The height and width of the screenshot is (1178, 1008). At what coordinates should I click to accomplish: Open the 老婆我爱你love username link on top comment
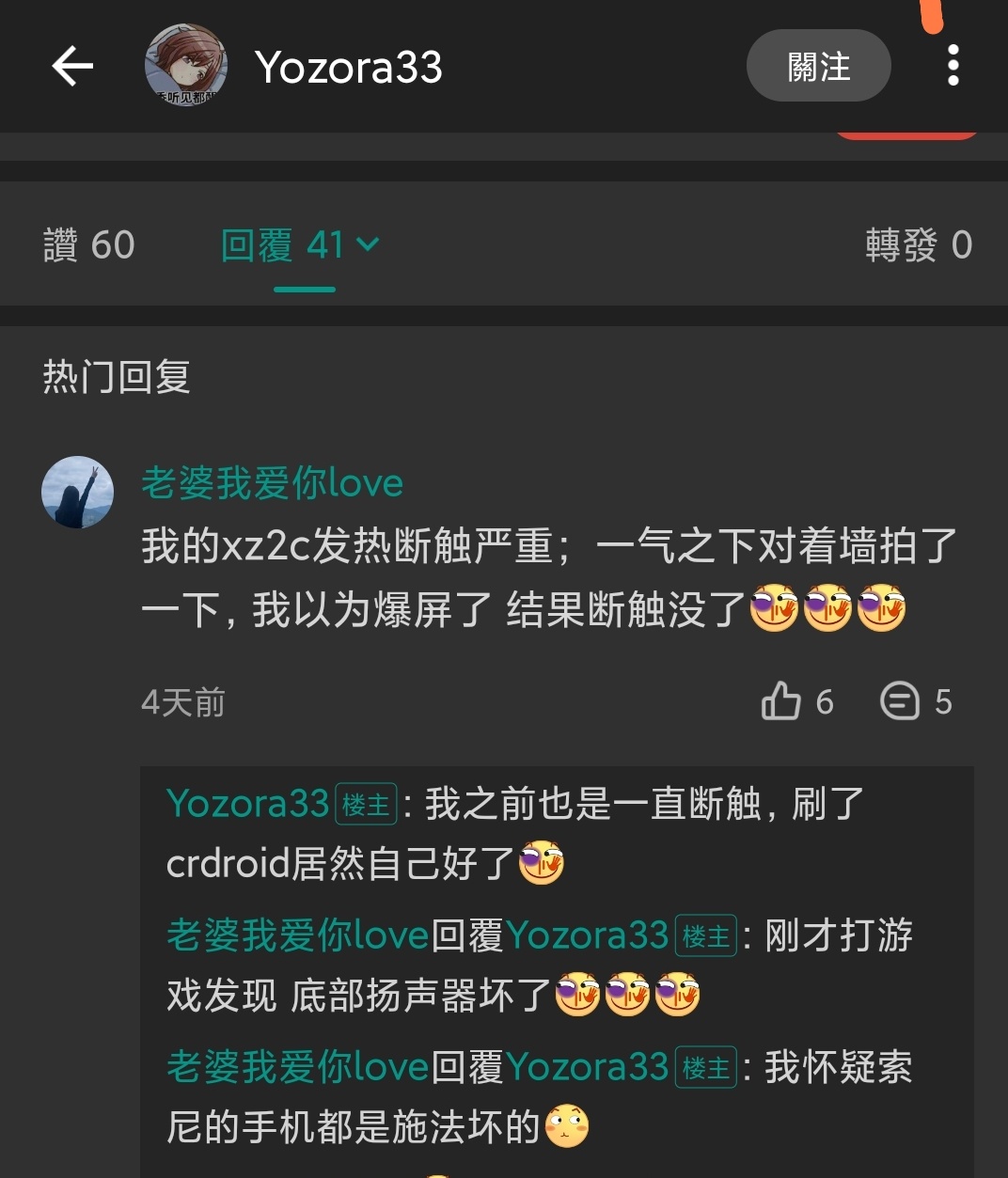click(272, 483)
